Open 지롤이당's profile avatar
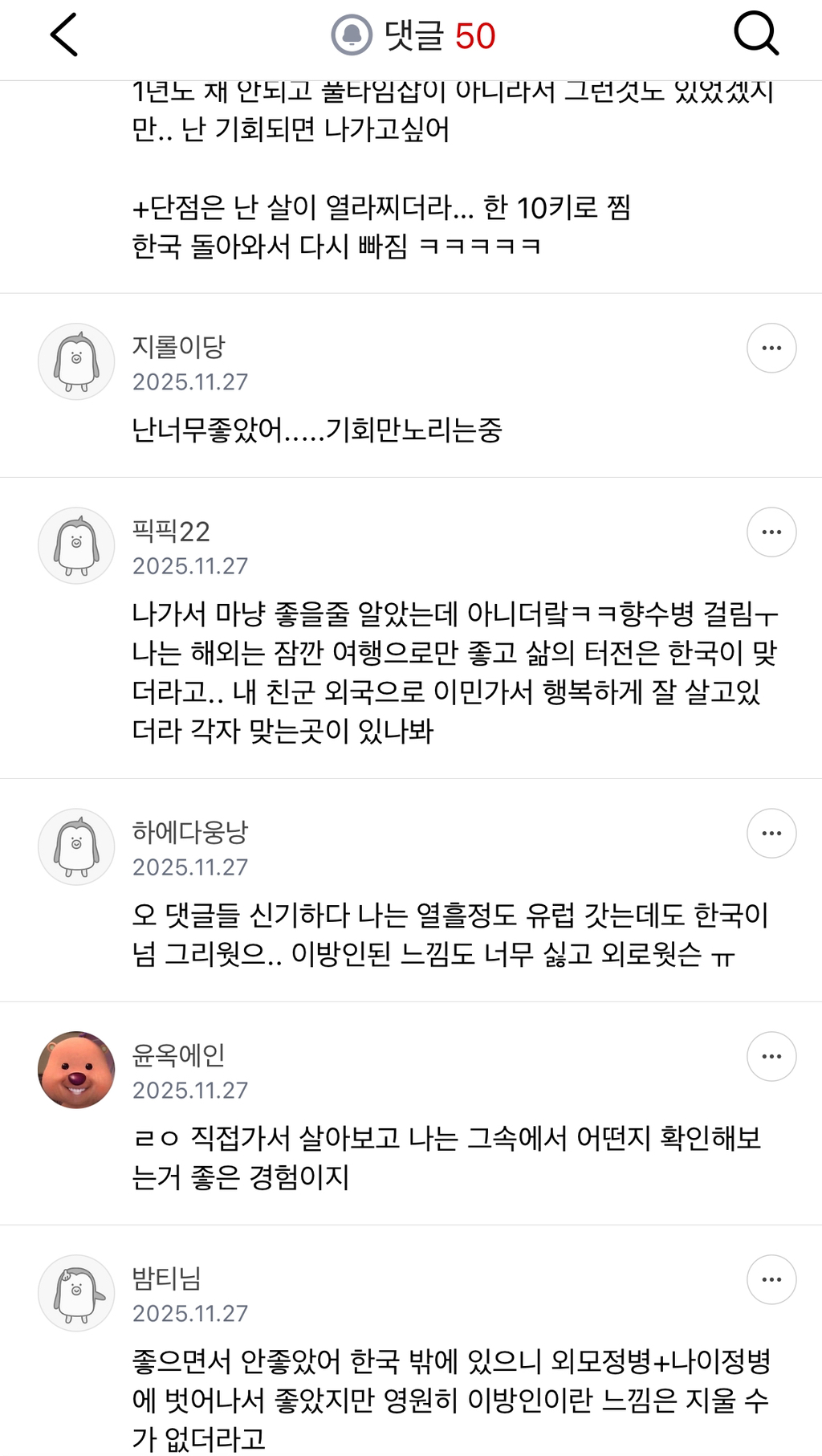822x1456 pixels. coord(76,362)
